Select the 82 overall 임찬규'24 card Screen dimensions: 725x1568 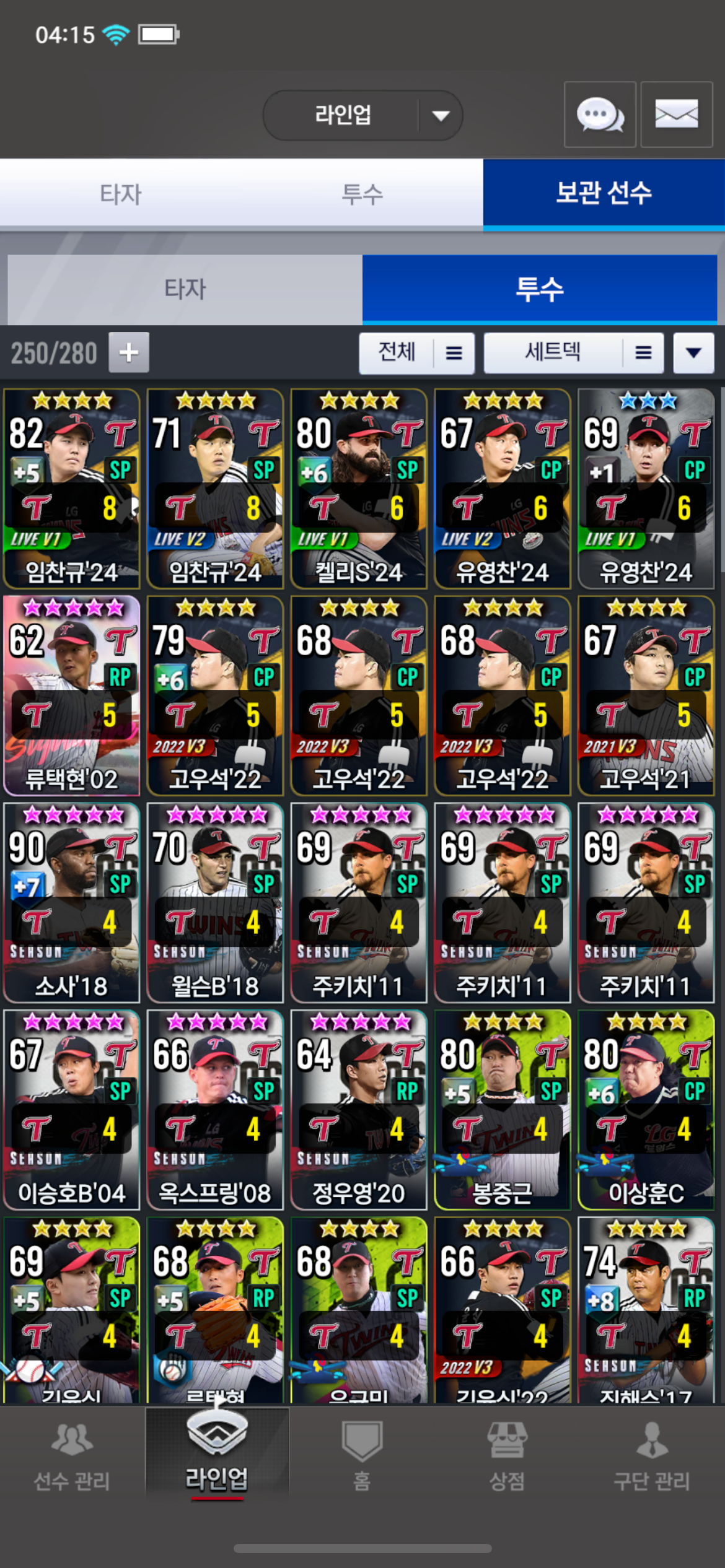coord(72,489)
